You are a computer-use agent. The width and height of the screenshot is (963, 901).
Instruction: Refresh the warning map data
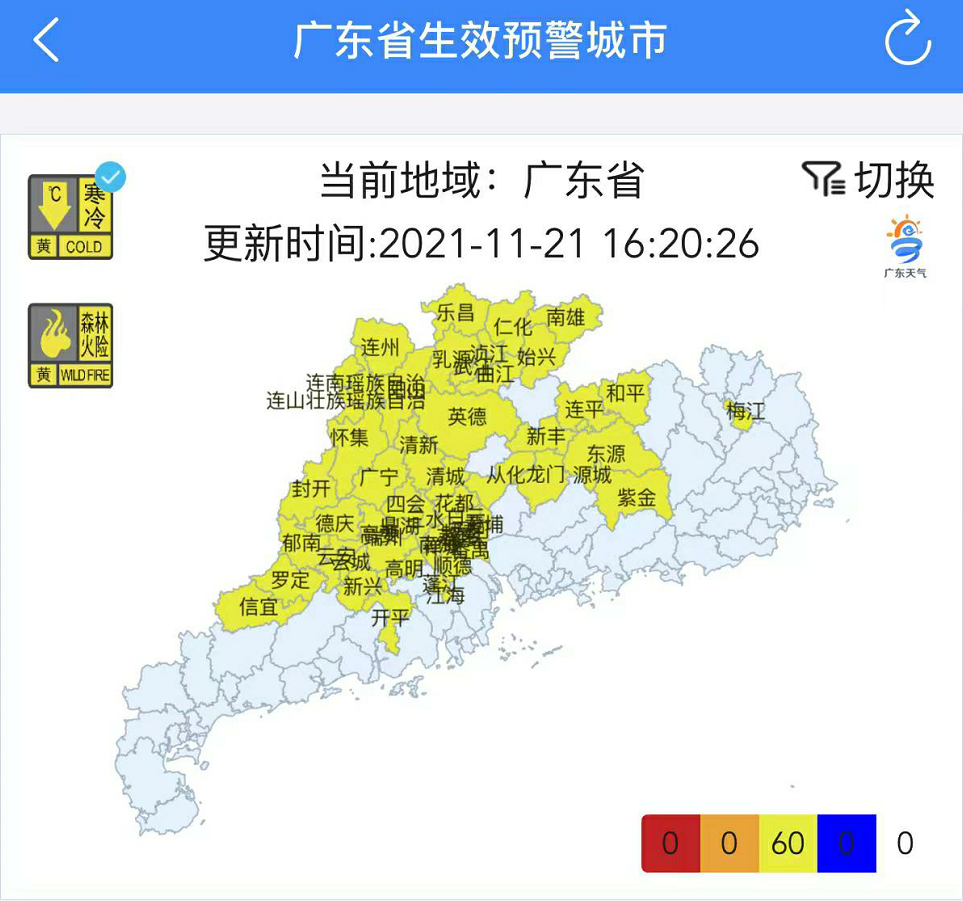click(907, 41)
